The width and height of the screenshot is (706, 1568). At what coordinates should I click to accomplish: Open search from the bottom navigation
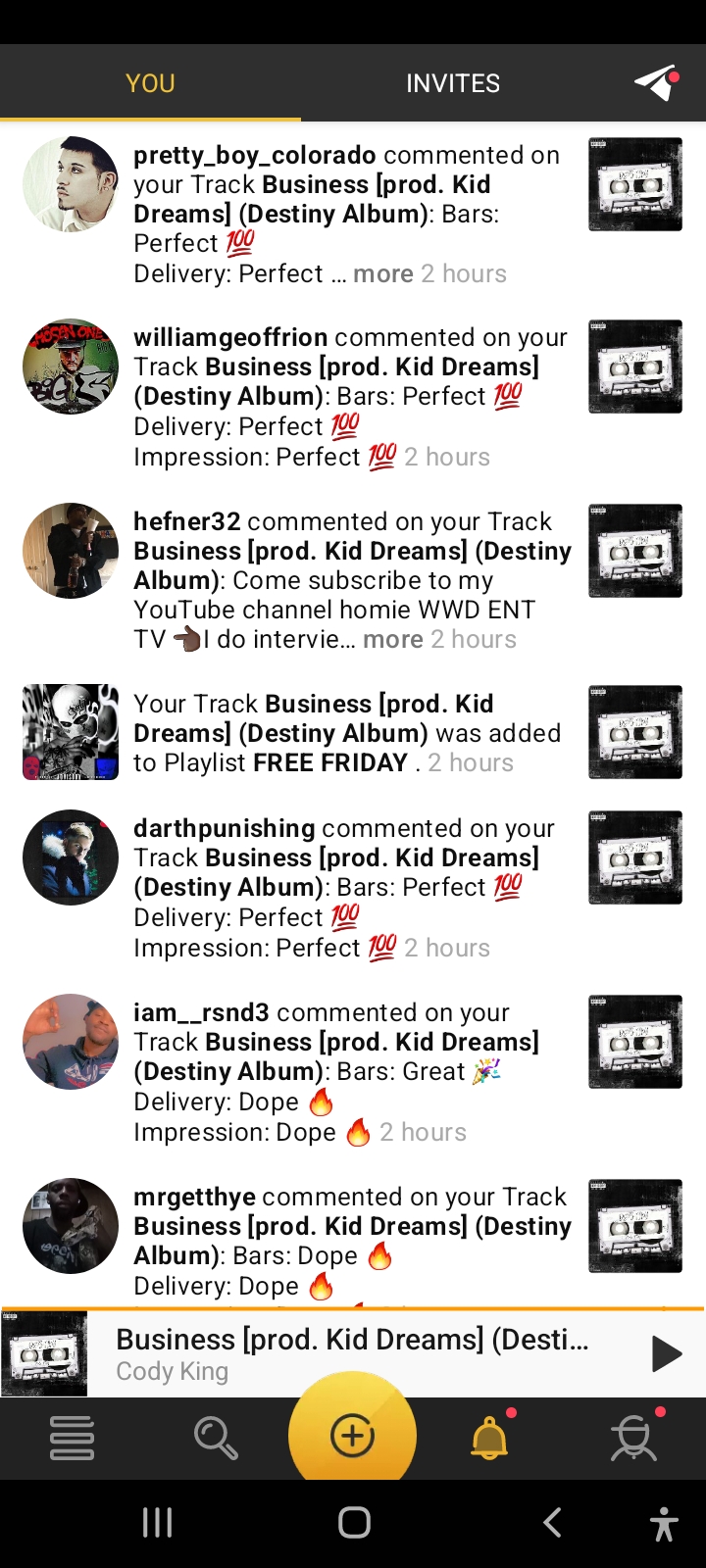[x=215, y=1438]
